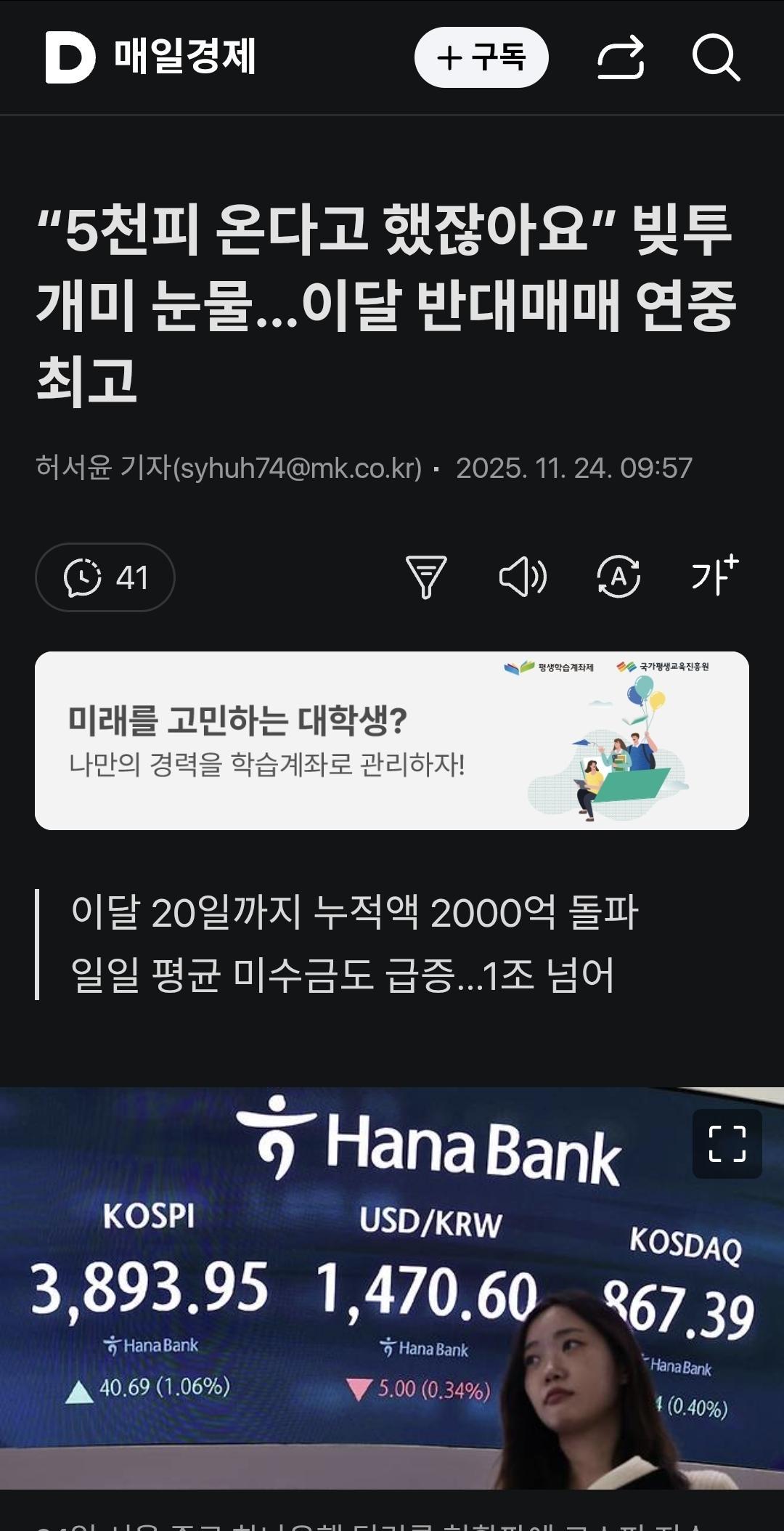Open comments via the speech bubble icon

coord(103,577)
